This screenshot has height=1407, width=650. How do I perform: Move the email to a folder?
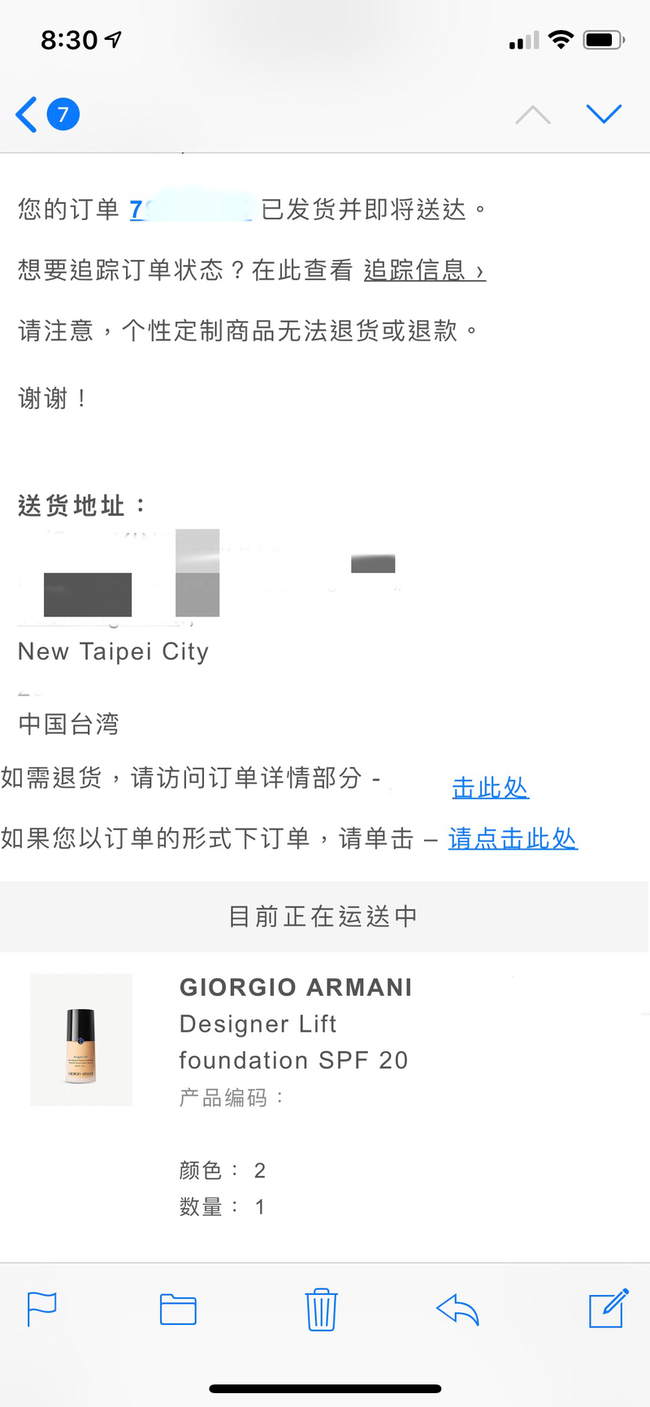pyautogui.click(x=178, y=1308)
